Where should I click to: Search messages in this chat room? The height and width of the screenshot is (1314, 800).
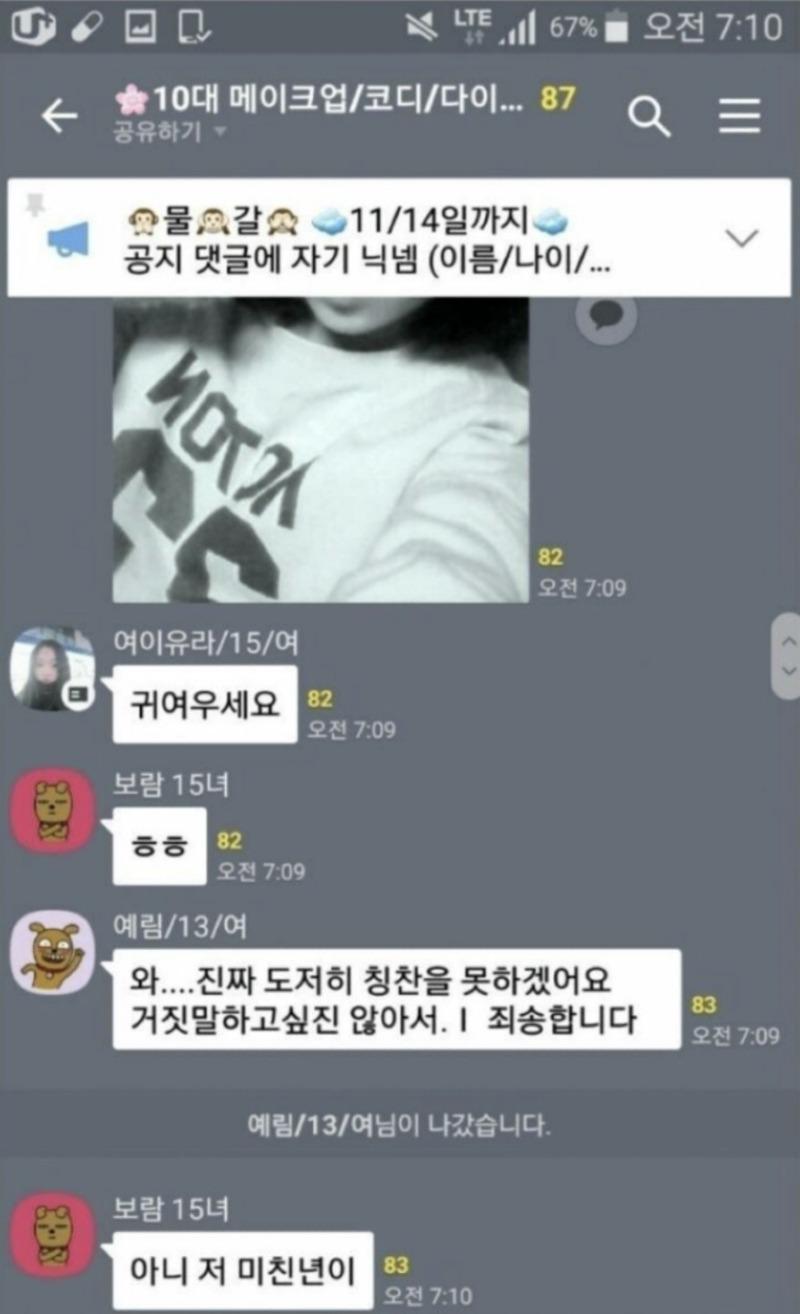click(648, 117)
